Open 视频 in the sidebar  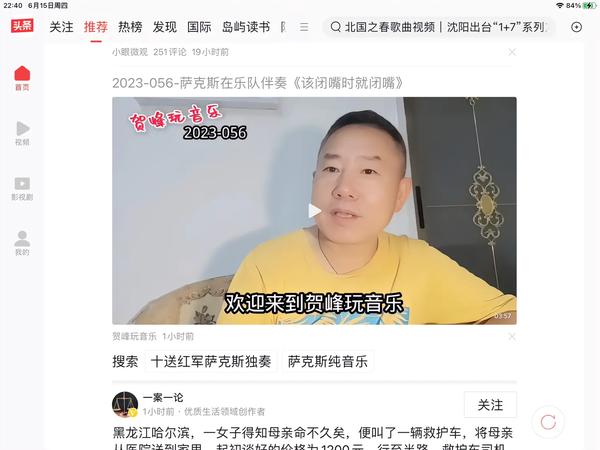[22, 133]
